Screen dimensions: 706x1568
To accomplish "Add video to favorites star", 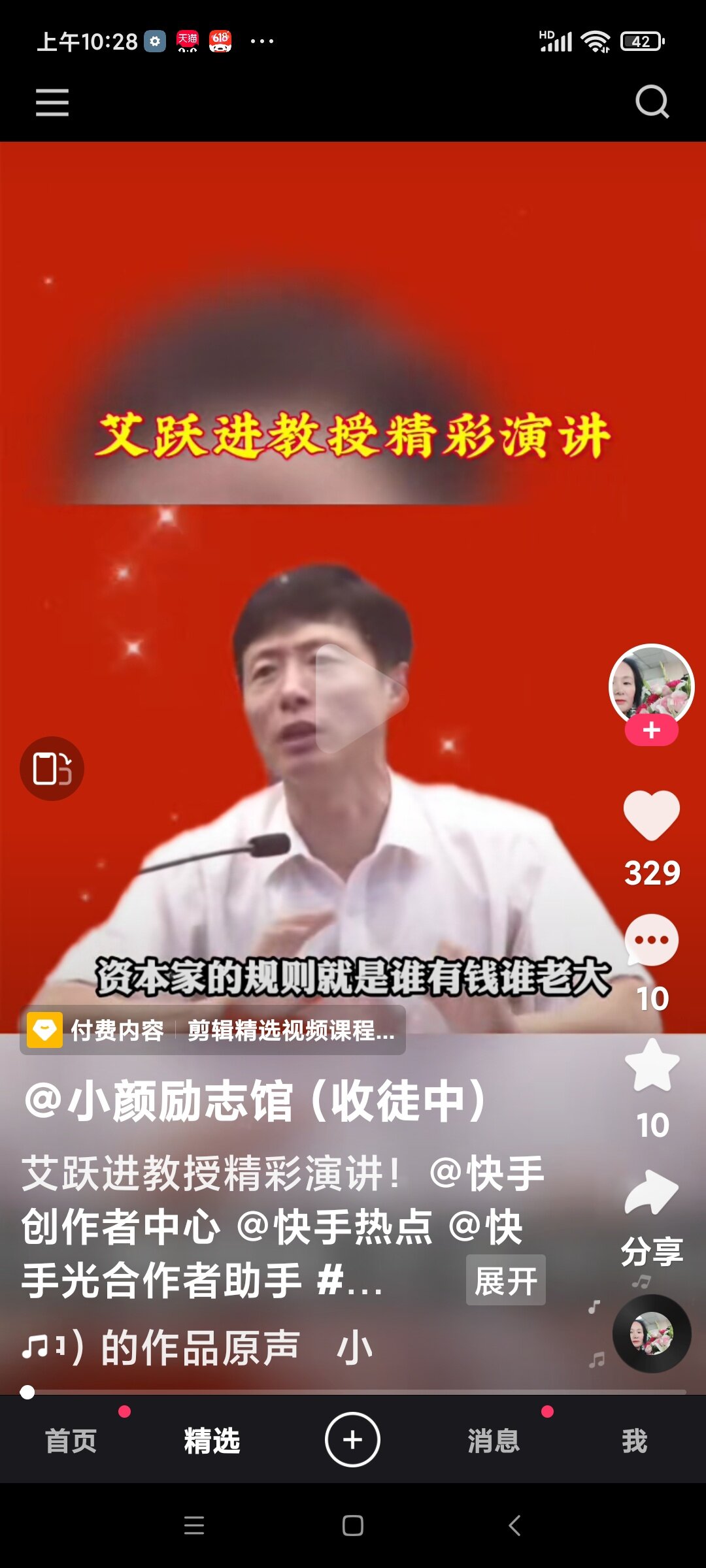I will [x=652, y=1066].
